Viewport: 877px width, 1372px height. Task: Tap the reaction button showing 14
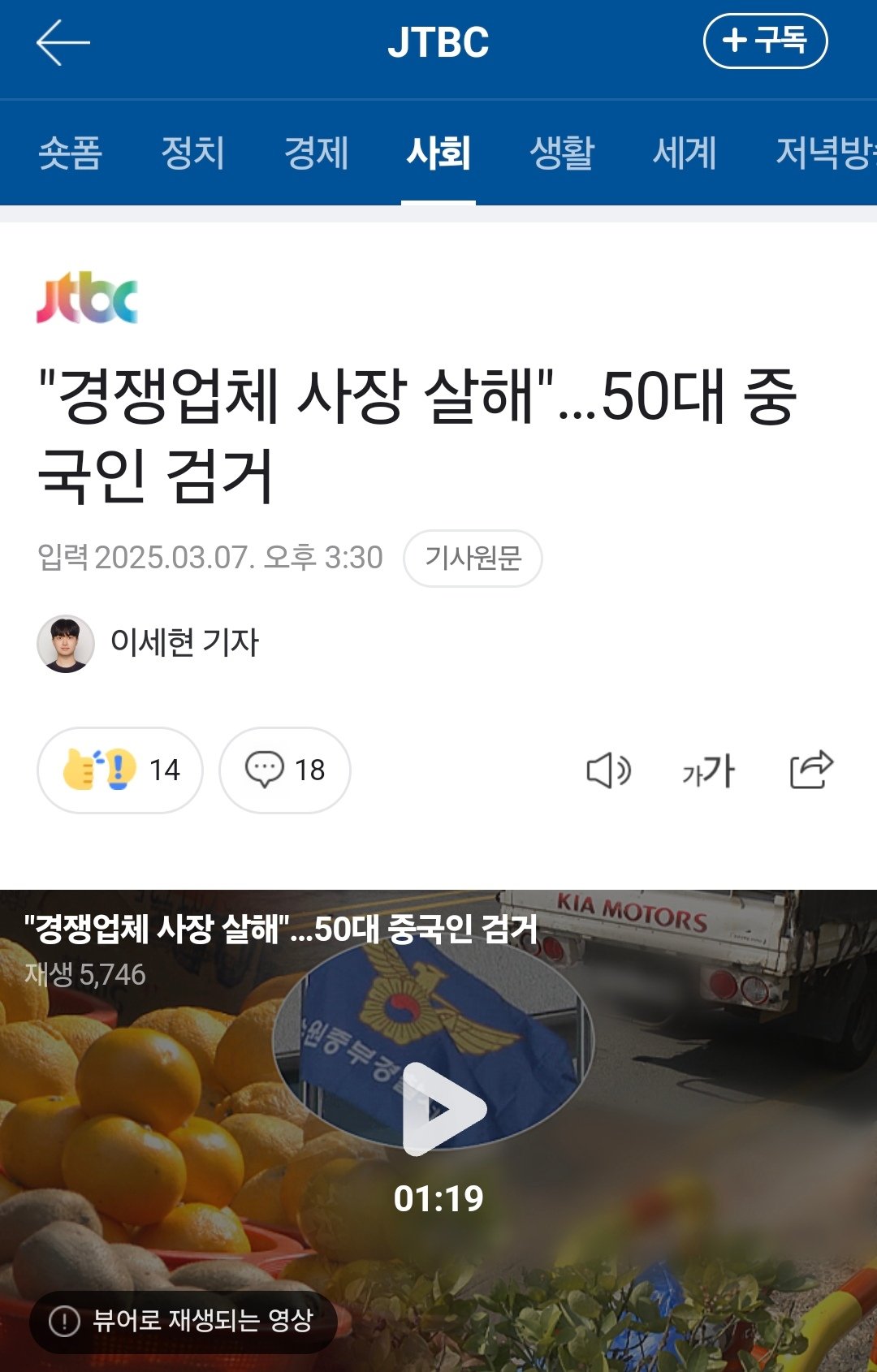(x=120, y=770)
